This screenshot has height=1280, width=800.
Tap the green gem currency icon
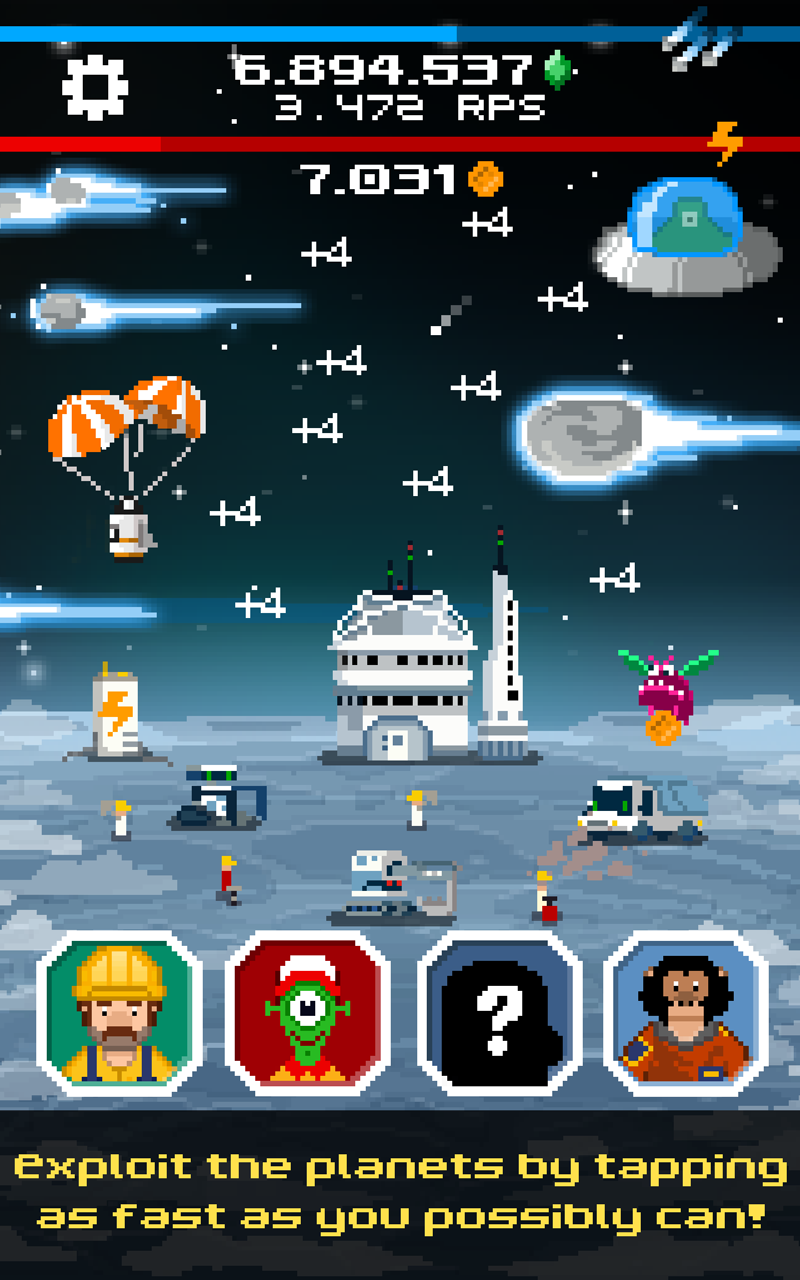560,68
